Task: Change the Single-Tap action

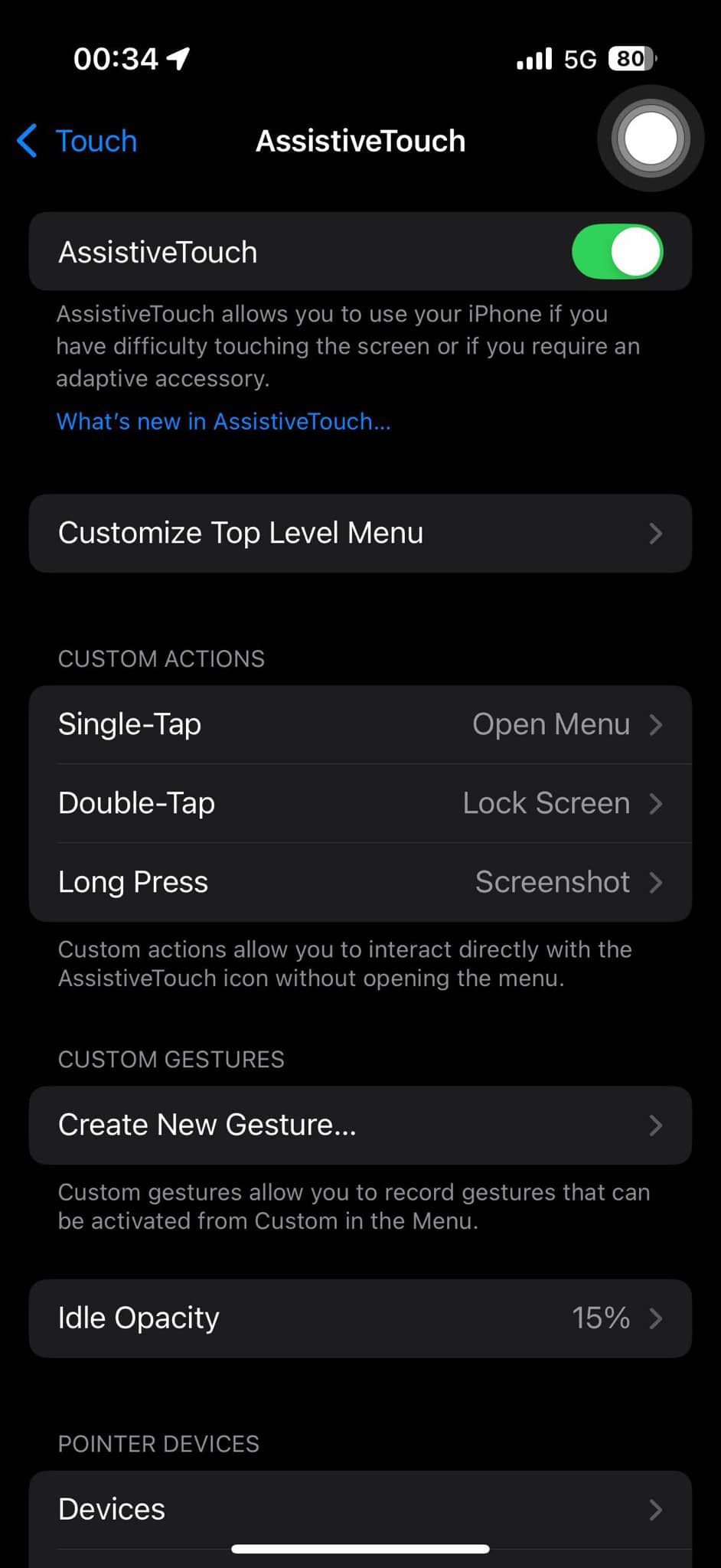Action: (x=360, y=724)
